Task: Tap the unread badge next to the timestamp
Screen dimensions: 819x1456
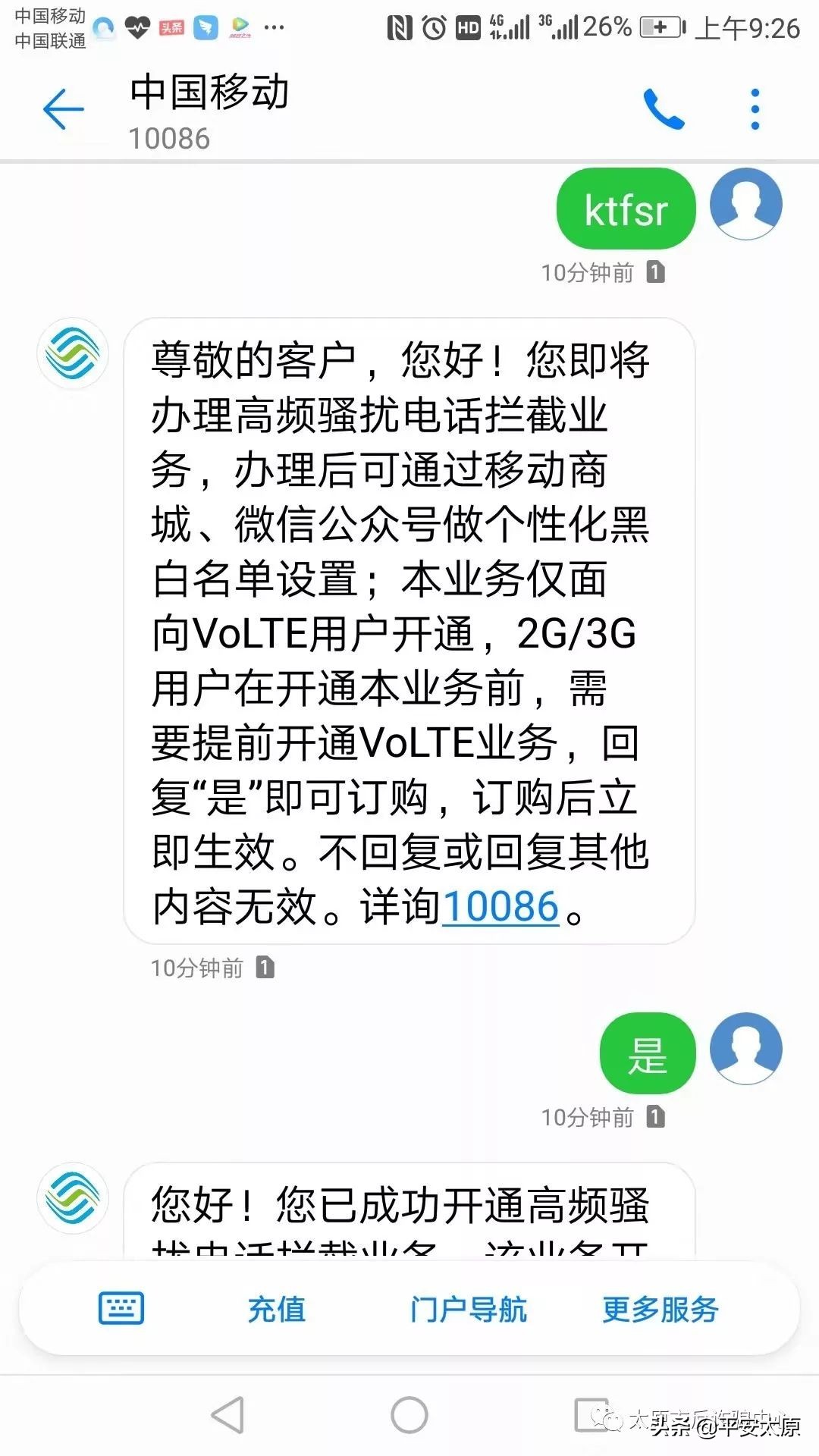Action: click(x=657, y=273)
